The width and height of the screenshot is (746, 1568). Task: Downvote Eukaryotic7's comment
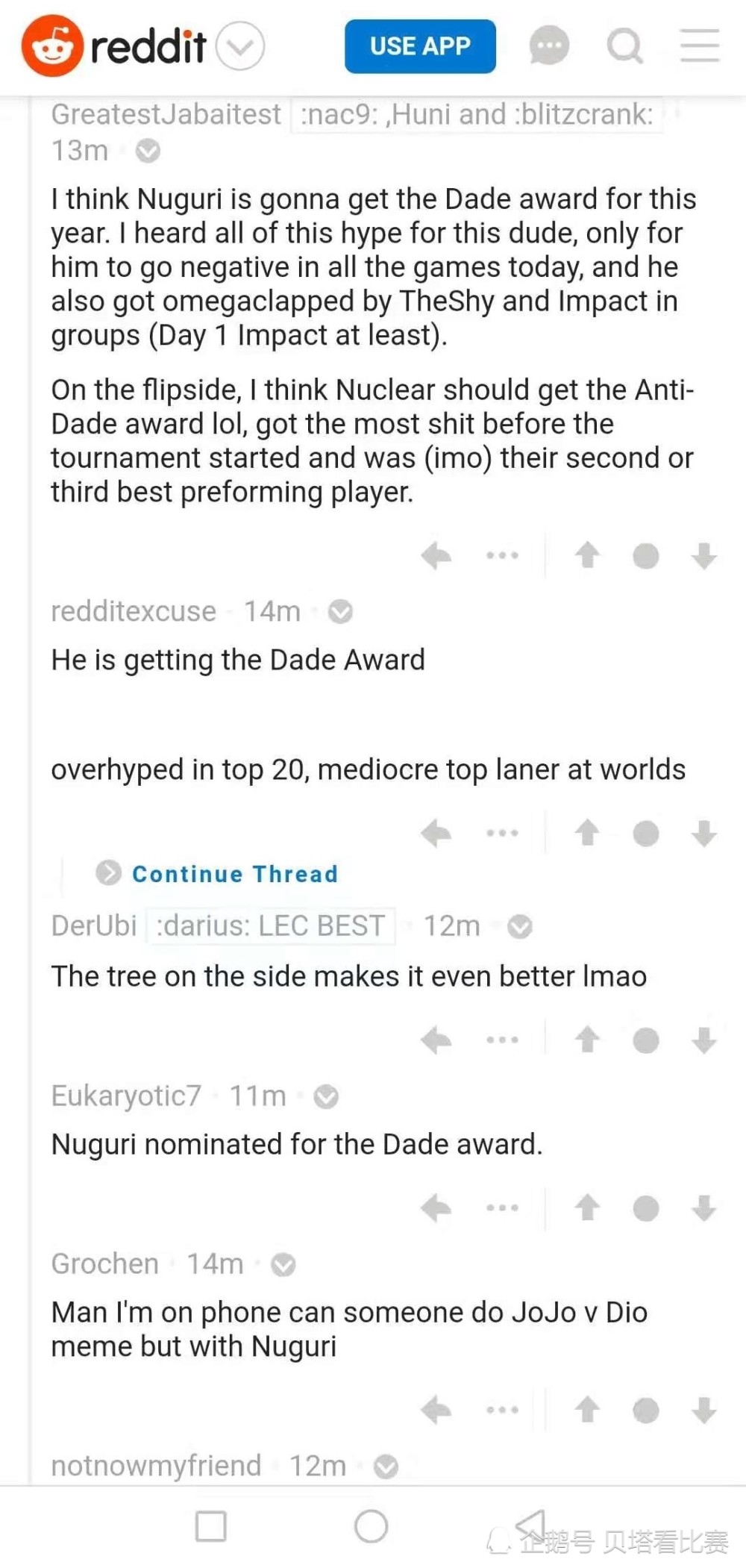(703, 1208)
